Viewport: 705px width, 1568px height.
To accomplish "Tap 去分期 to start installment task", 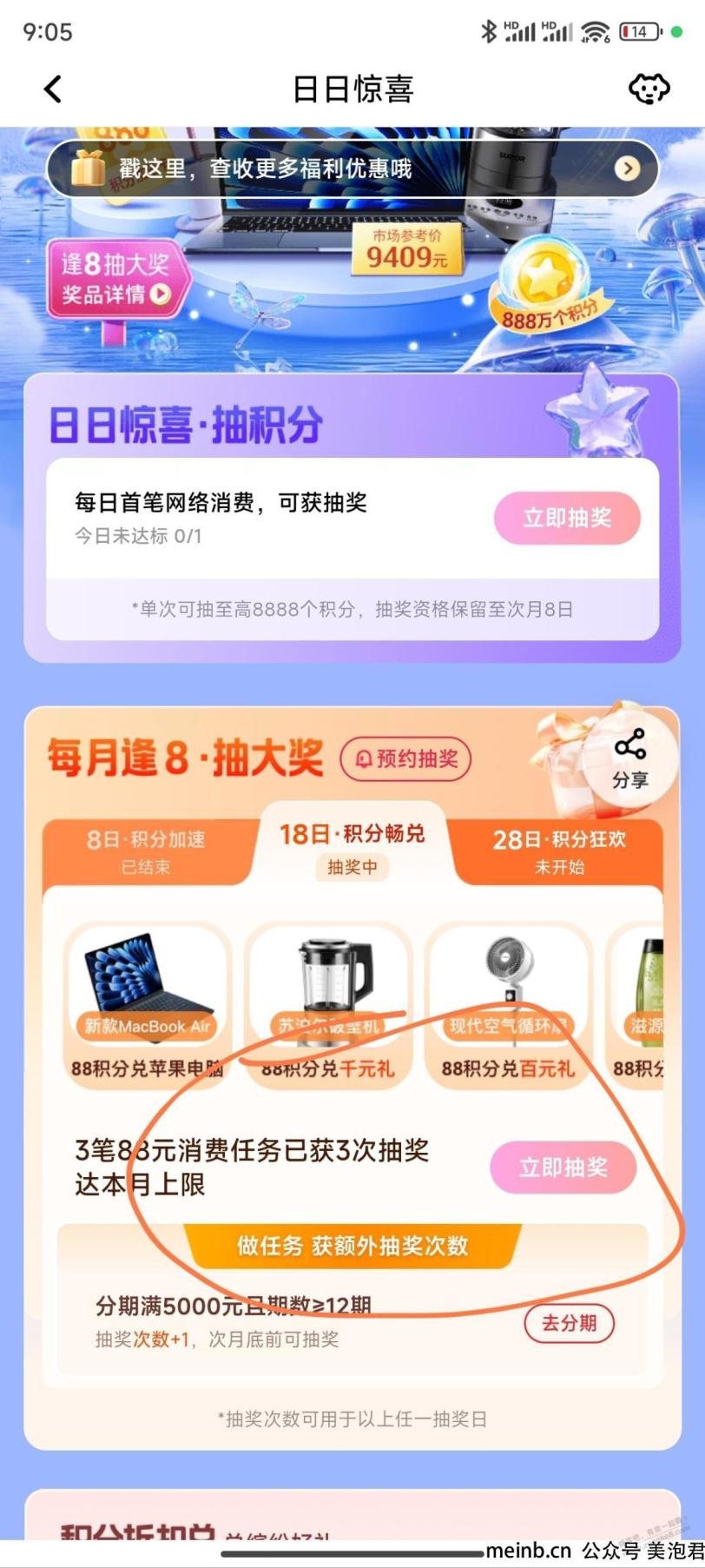I will (x=569, y=1323).
